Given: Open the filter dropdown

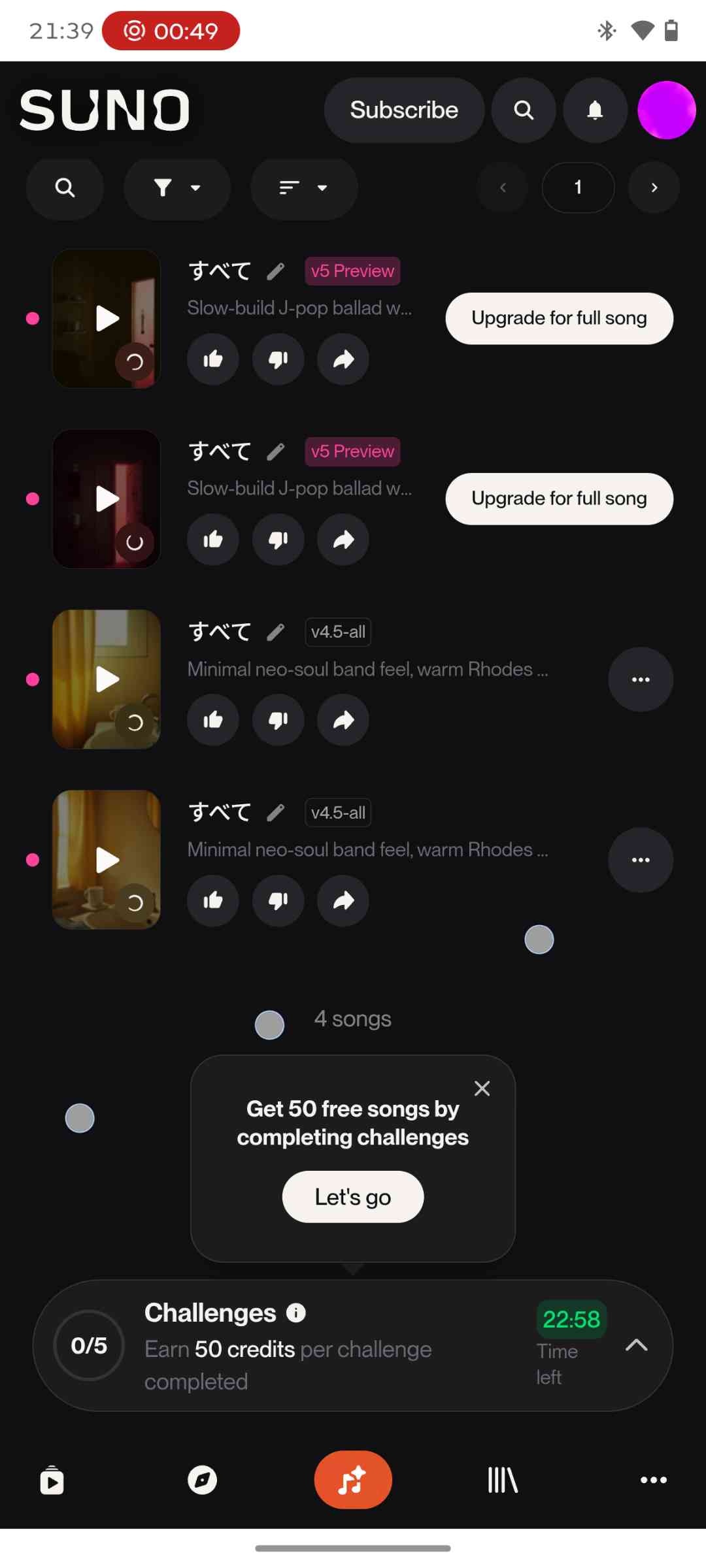Looking at the screenshot, I should click(176, 188).
